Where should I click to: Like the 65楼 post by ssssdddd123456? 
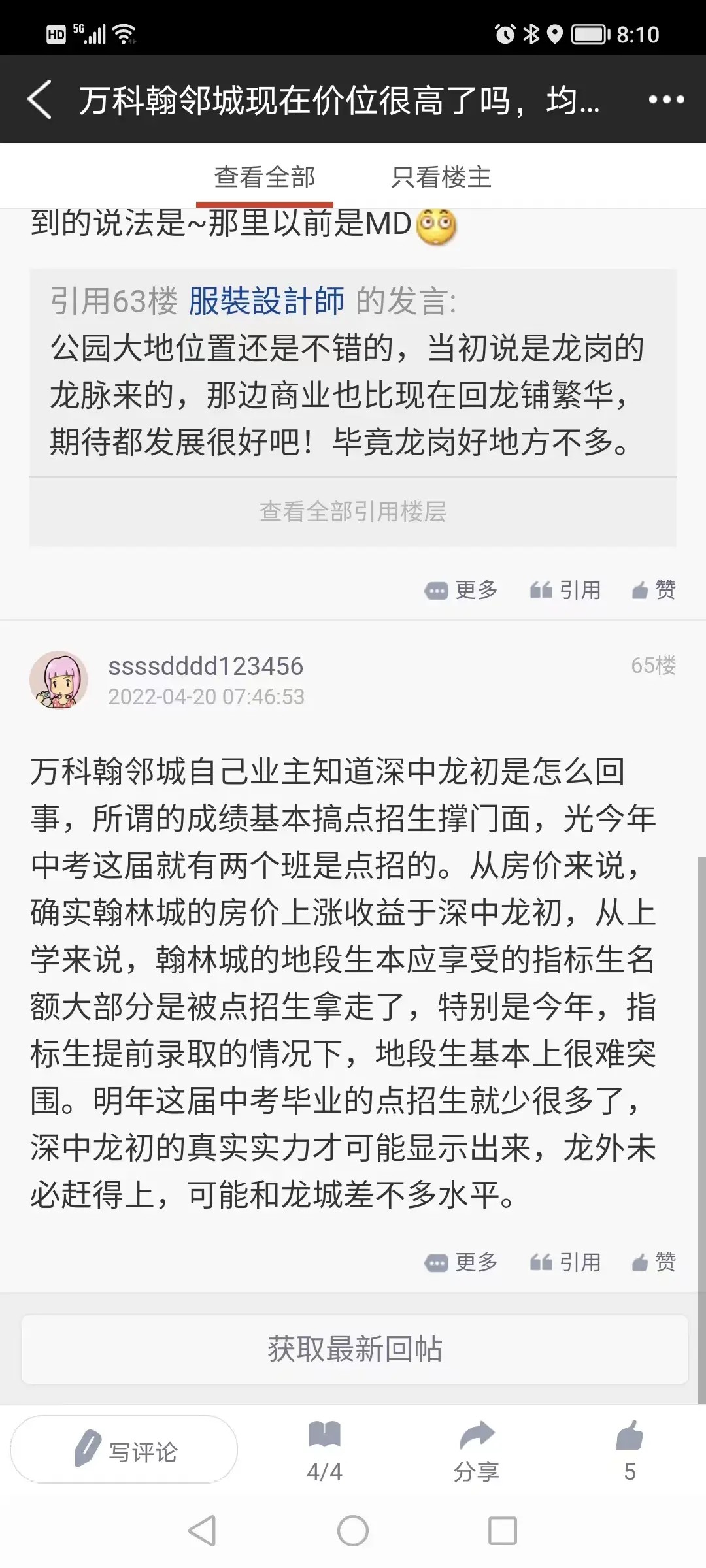[654, 1262]
